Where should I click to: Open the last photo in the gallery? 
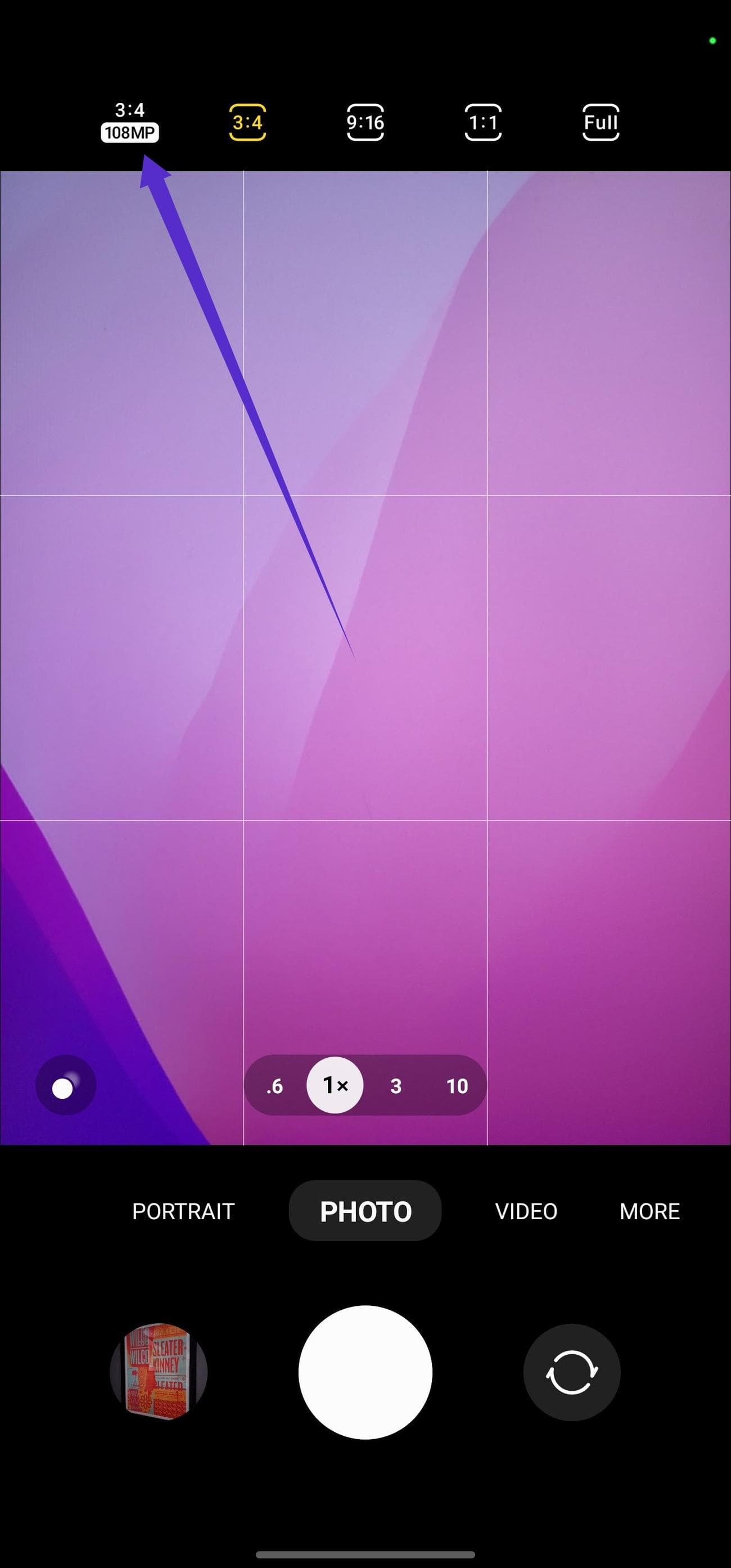[159, 1373]
